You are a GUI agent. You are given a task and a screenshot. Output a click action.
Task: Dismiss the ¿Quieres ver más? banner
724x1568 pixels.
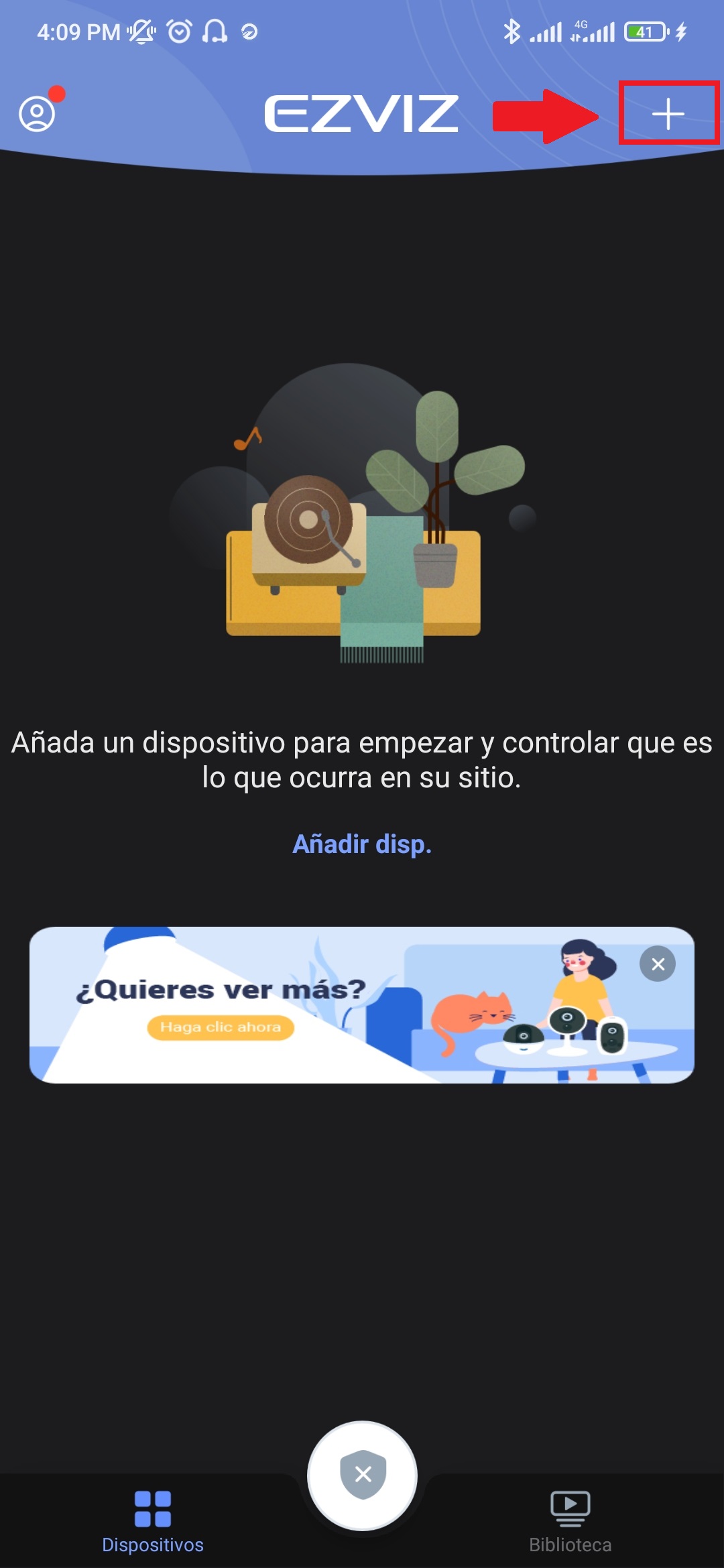(658, 964)
